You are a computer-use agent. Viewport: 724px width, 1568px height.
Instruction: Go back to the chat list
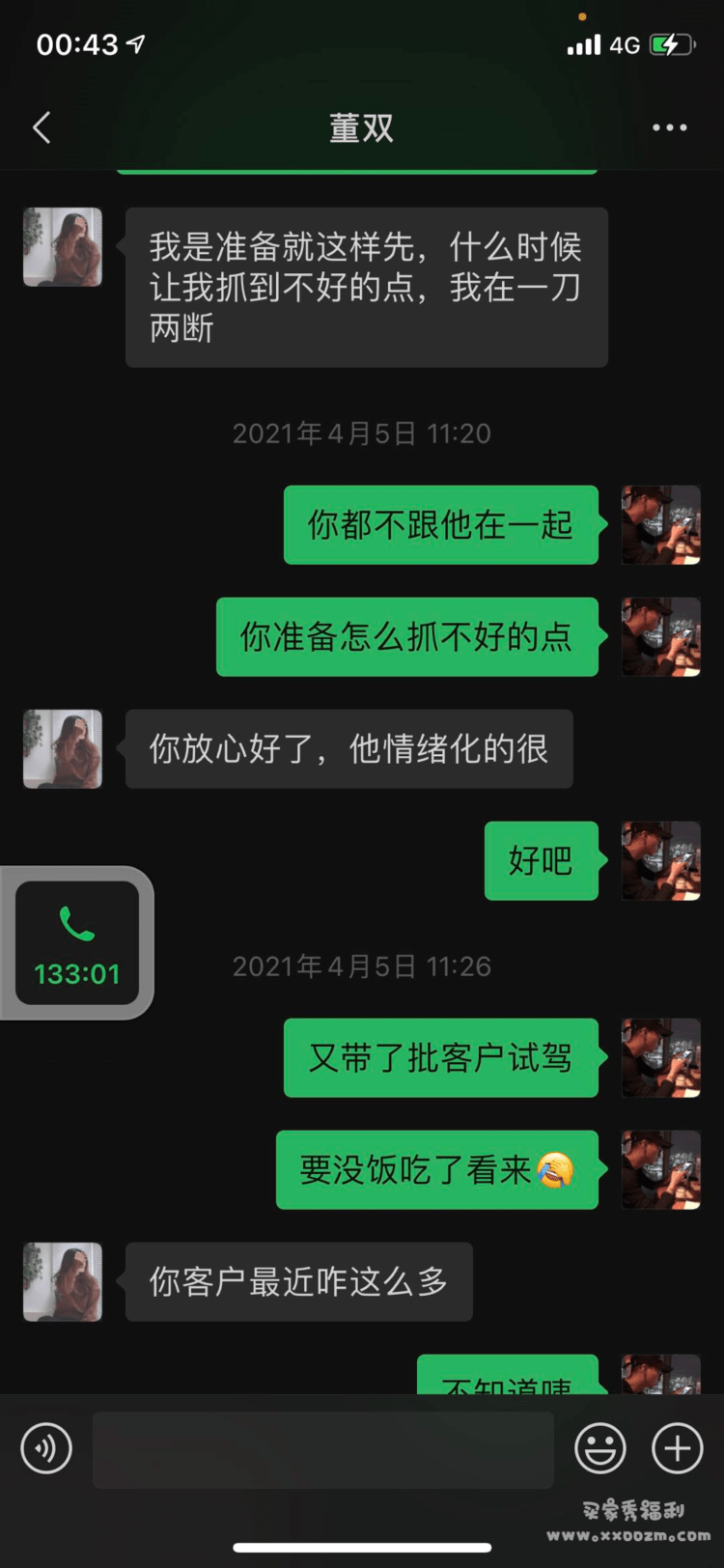42,127
